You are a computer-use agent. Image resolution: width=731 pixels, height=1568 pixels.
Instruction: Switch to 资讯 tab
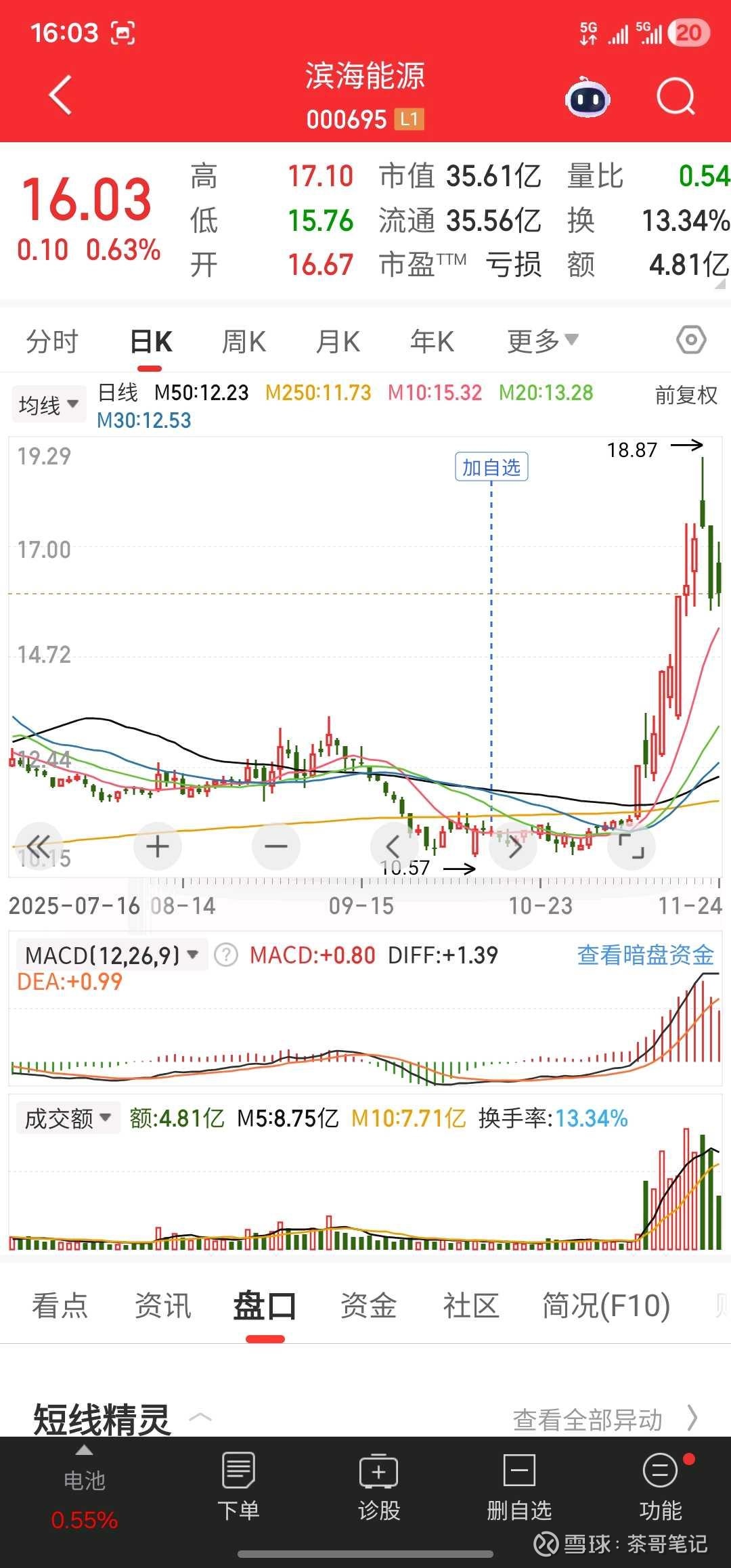[162, 1306]
